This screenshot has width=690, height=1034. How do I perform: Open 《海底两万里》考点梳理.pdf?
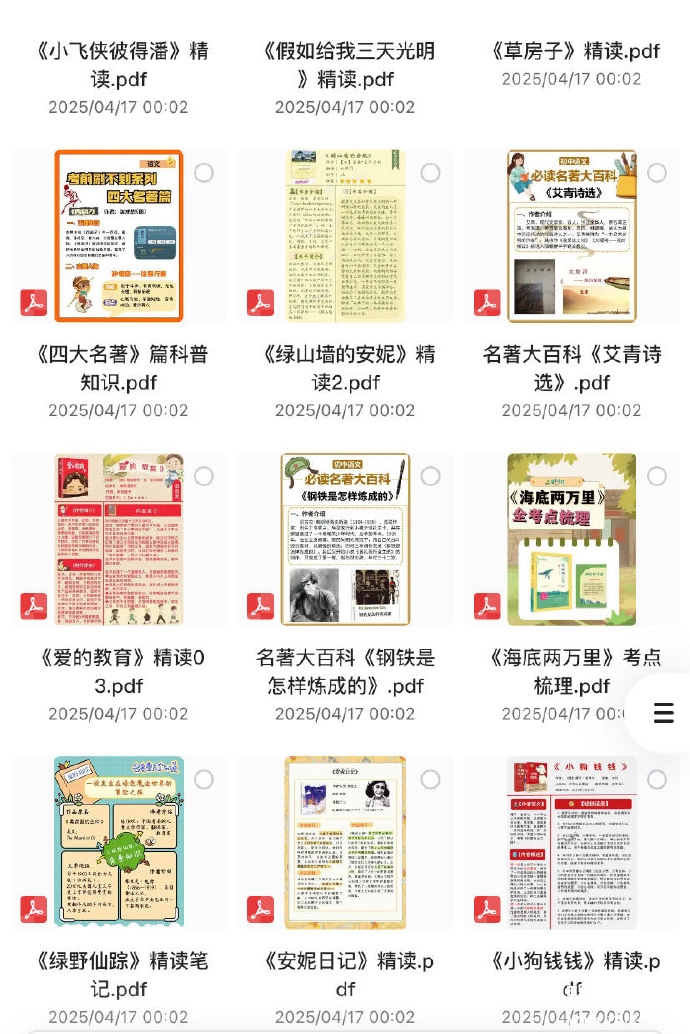[571, 540]
